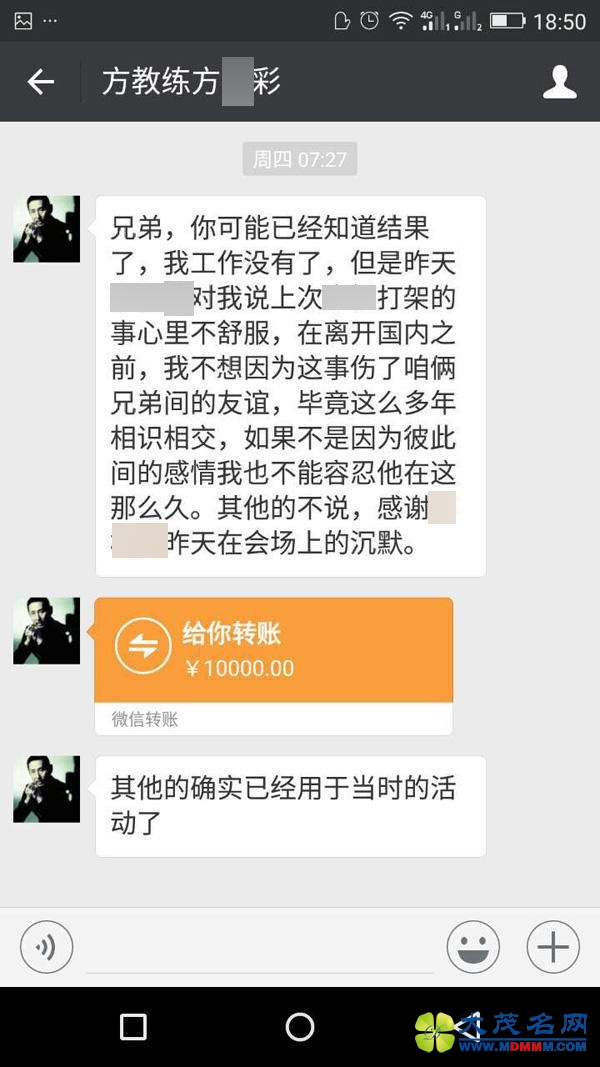
Task: Go back from the chat
Action: (x=40, y=82)
